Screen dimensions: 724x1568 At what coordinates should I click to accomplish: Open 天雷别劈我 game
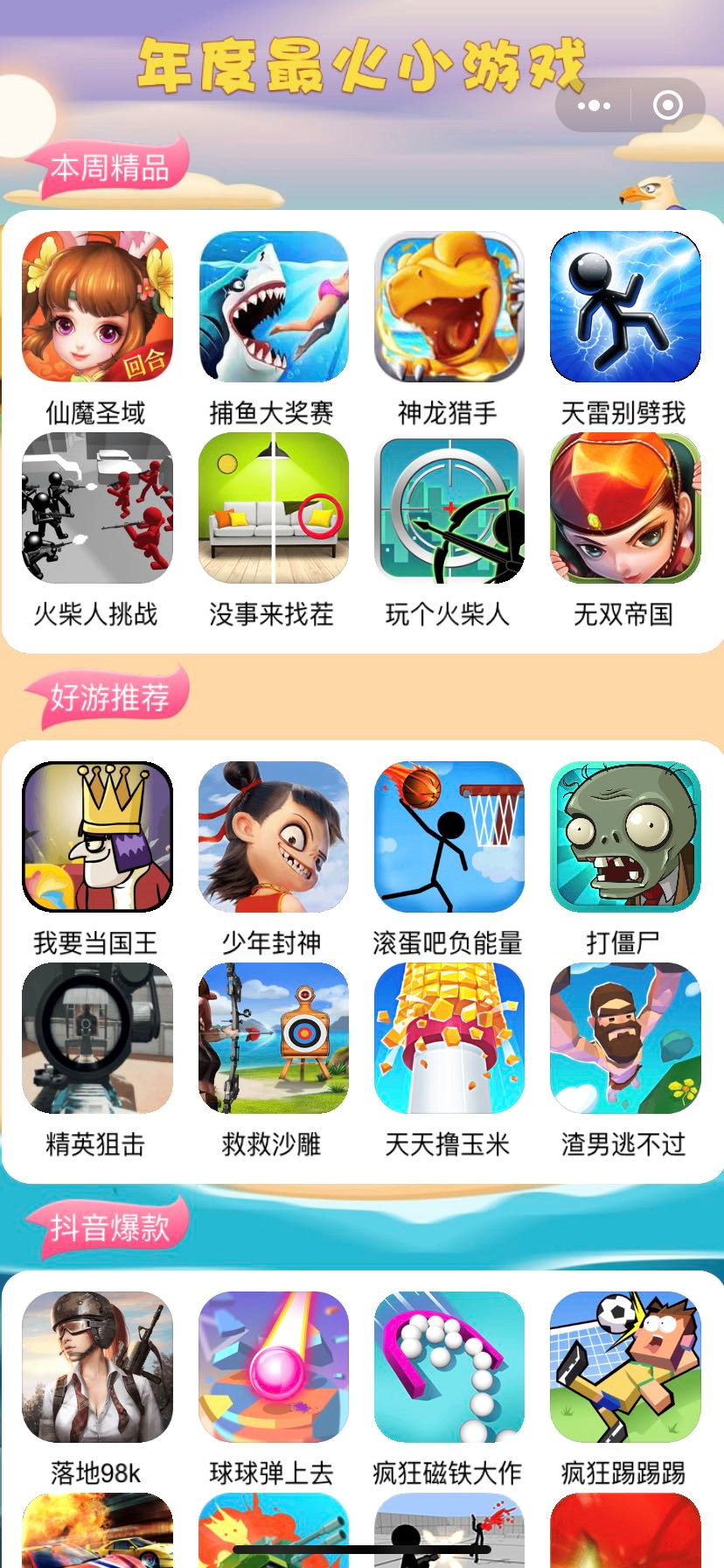tap(625, 307)
